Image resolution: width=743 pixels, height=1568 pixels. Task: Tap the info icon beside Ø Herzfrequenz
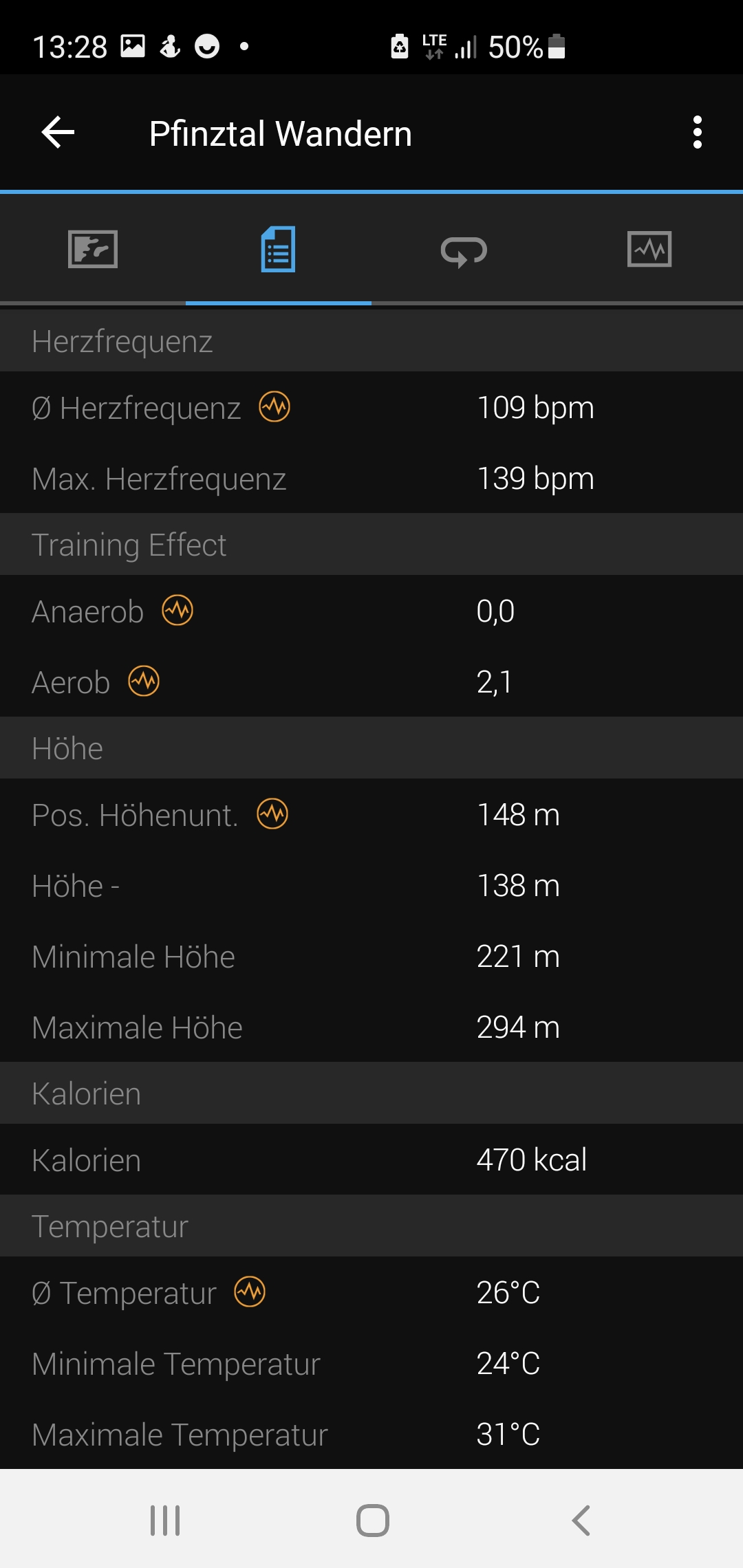274,406
